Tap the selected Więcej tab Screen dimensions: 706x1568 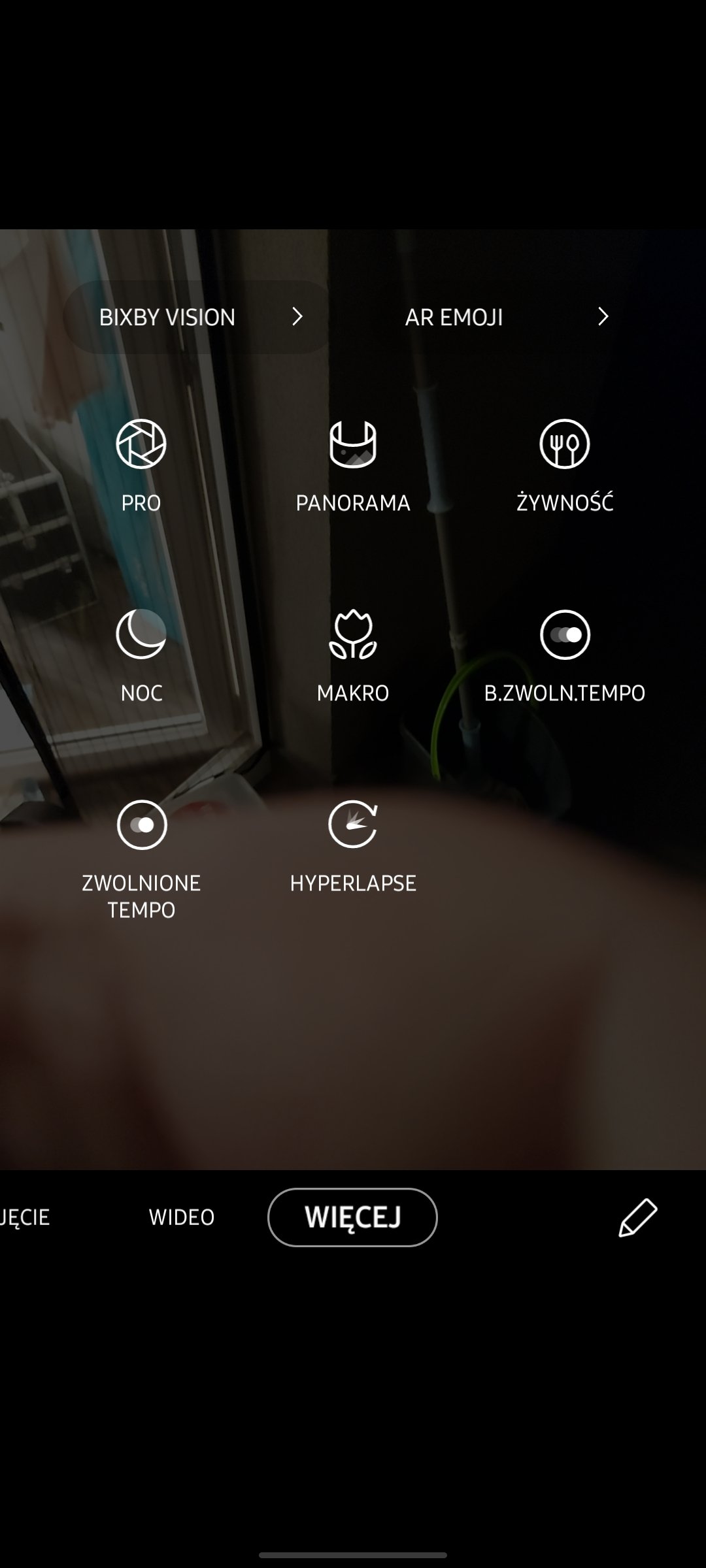352,1217
